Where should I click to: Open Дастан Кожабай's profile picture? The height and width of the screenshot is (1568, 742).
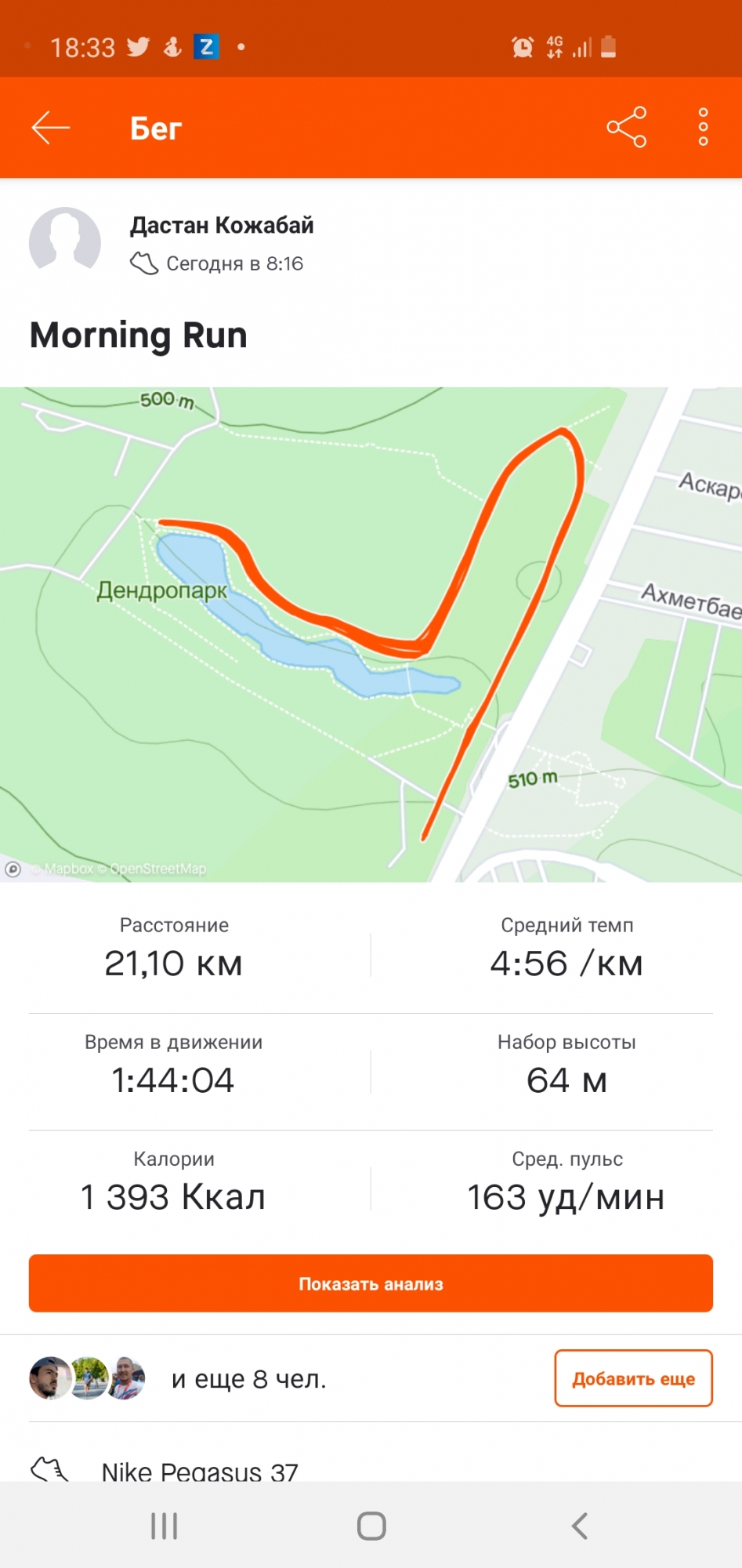65,242
